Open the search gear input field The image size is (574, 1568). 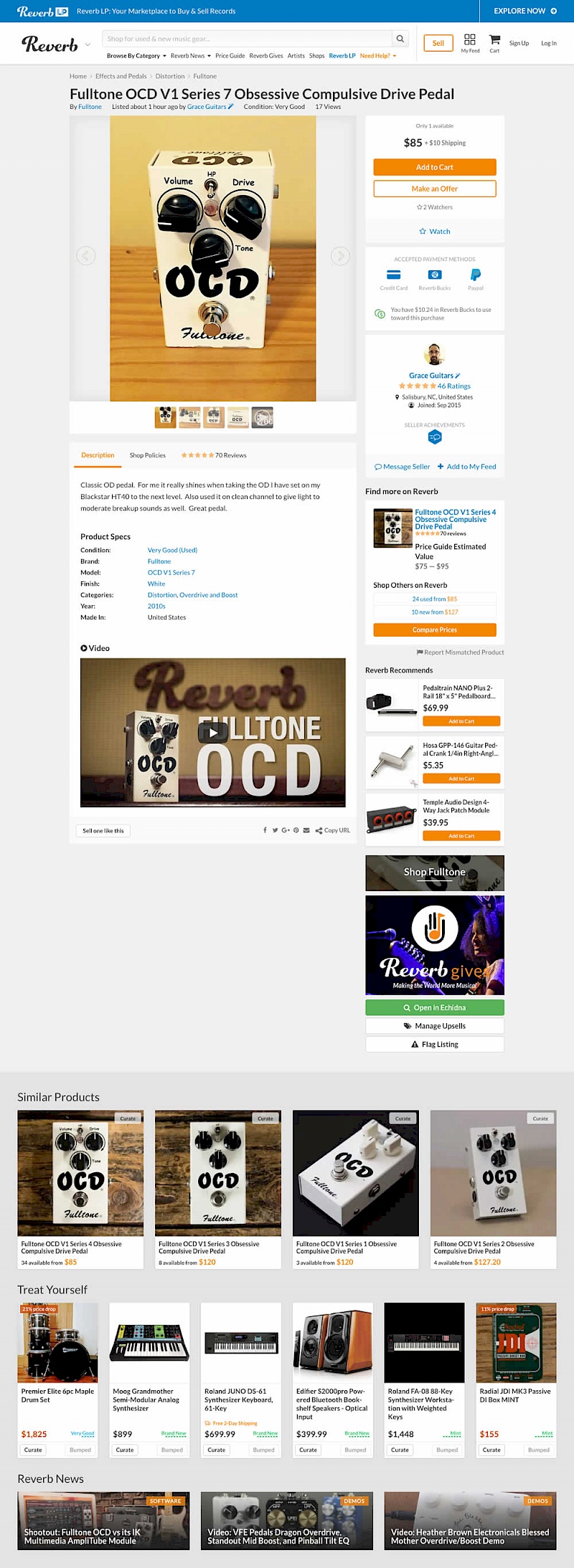(x=248, y=39)
